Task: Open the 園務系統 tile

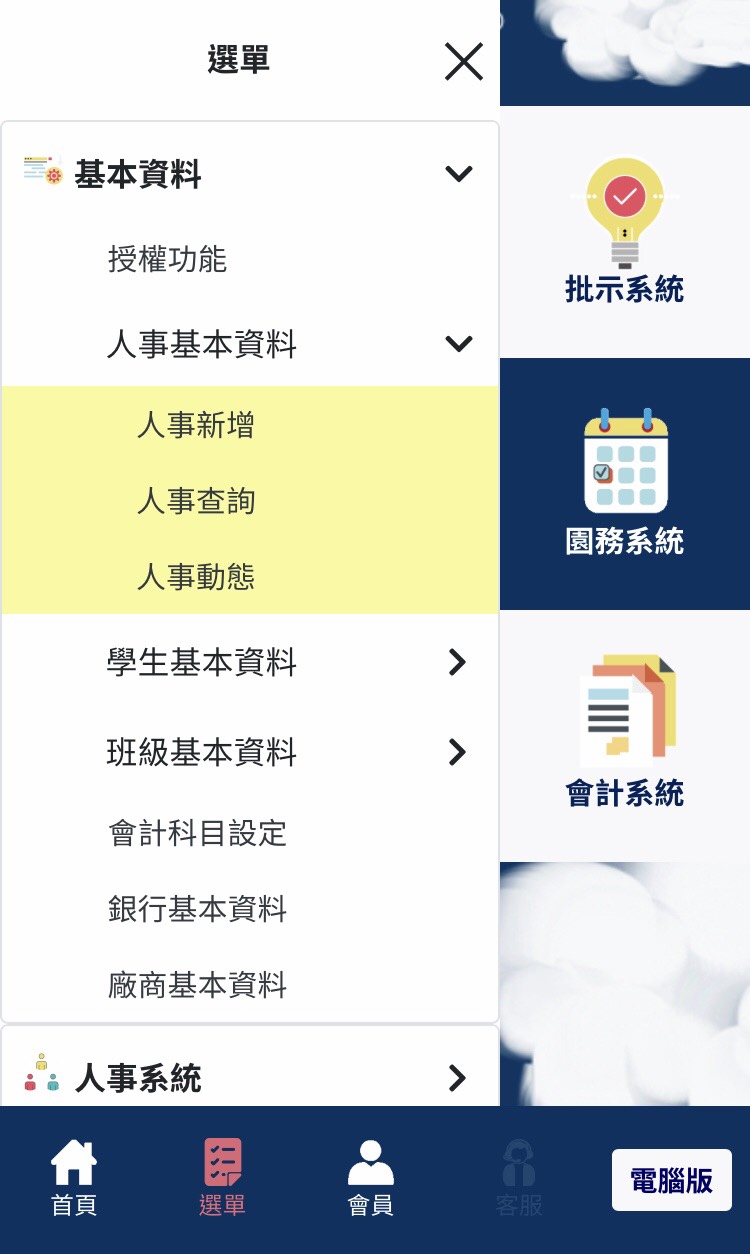Action: tap(625, 484)
